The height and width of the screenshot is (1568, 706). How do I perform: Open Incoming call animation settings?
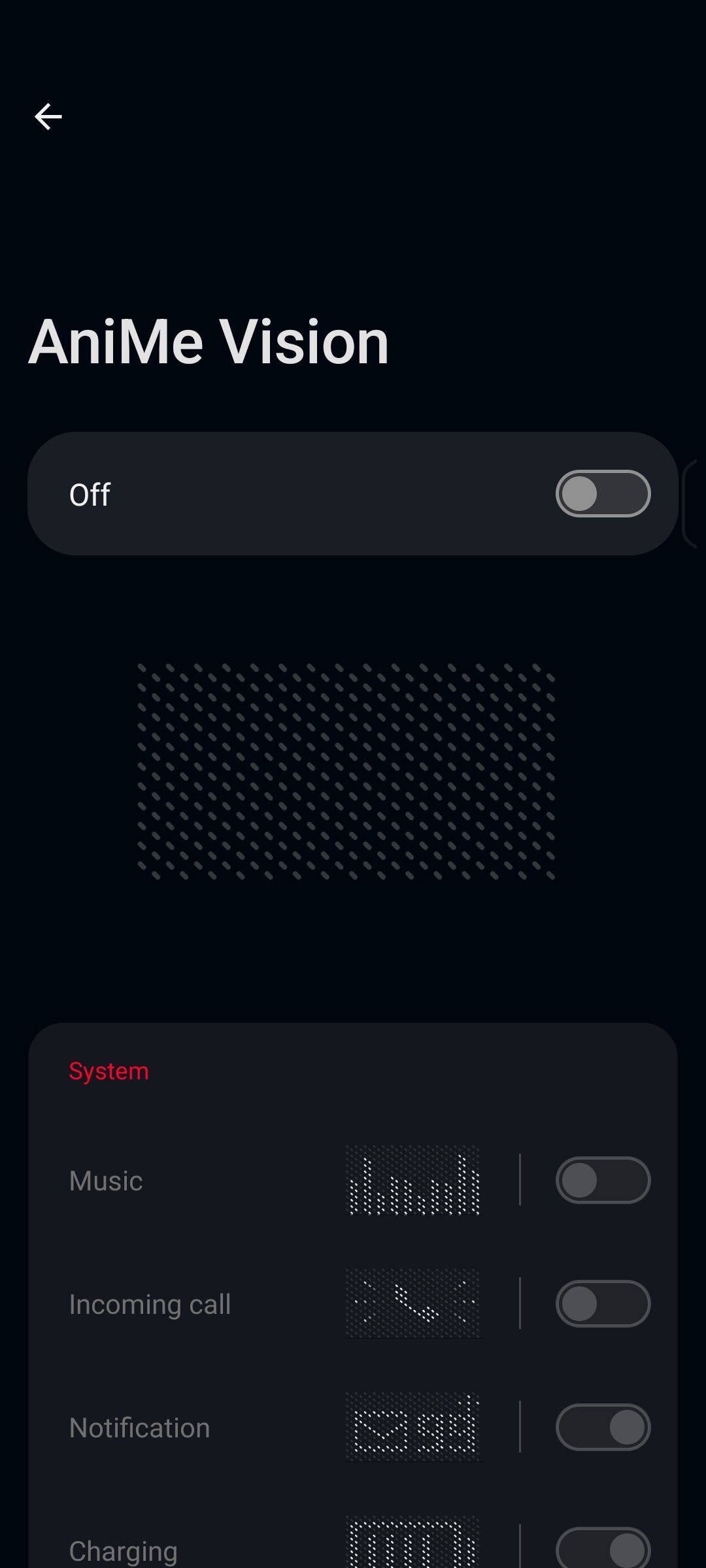261,1304
